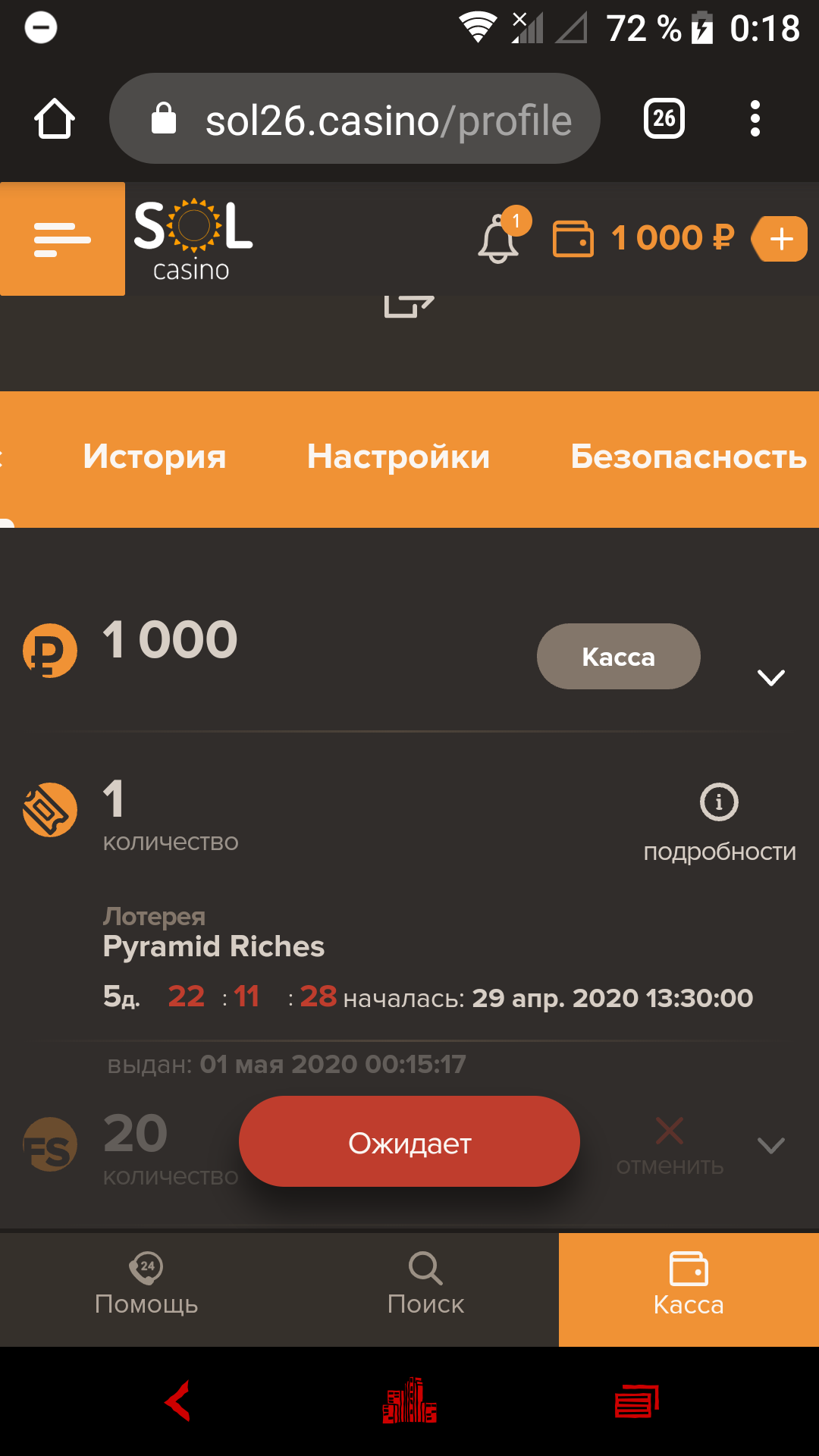Tap the browser address bar

pyautogui.click(x=355, y=119)
